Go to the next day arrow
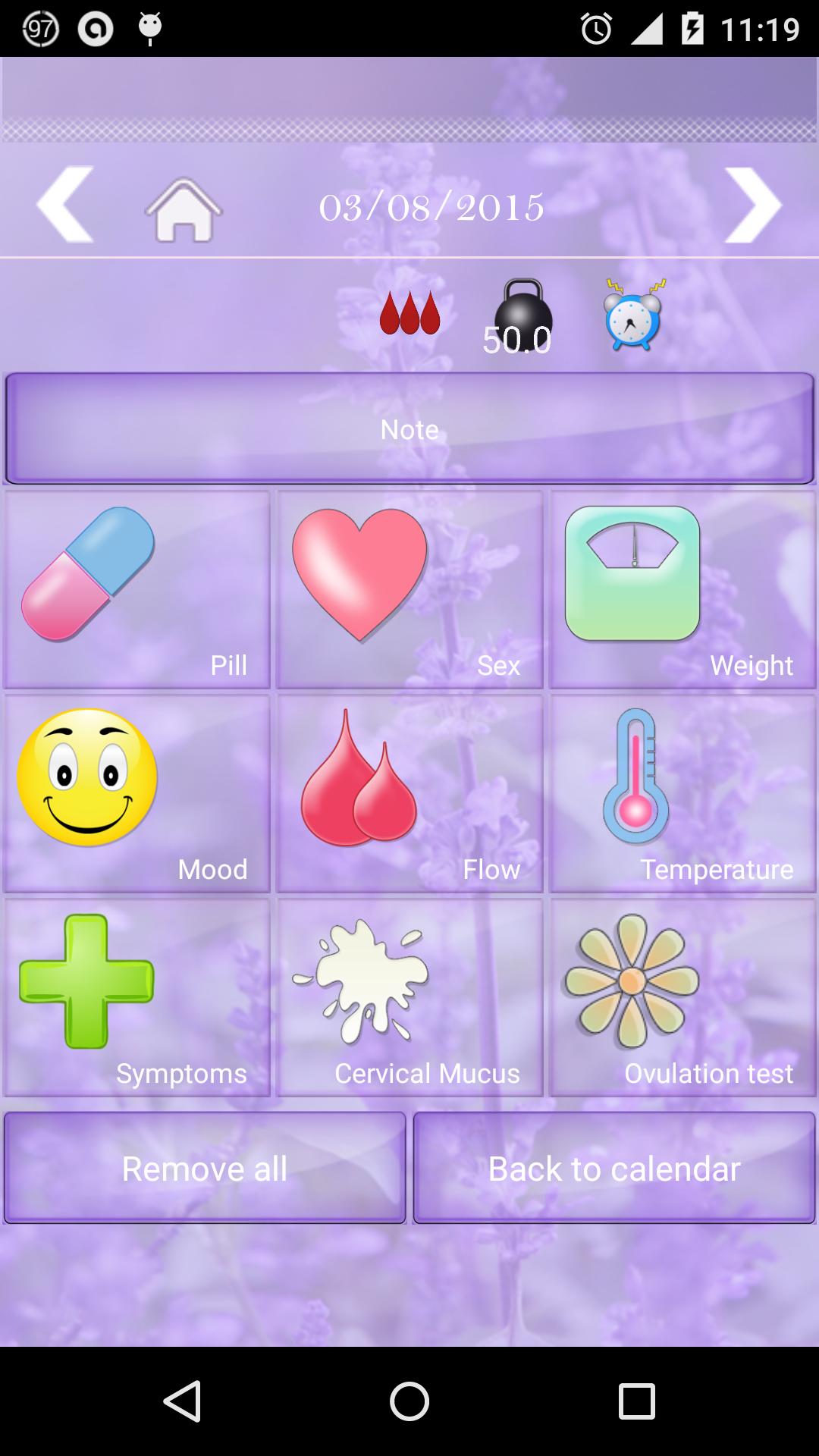This screenshot has width=819, height=1456. (x=752, y=205)
